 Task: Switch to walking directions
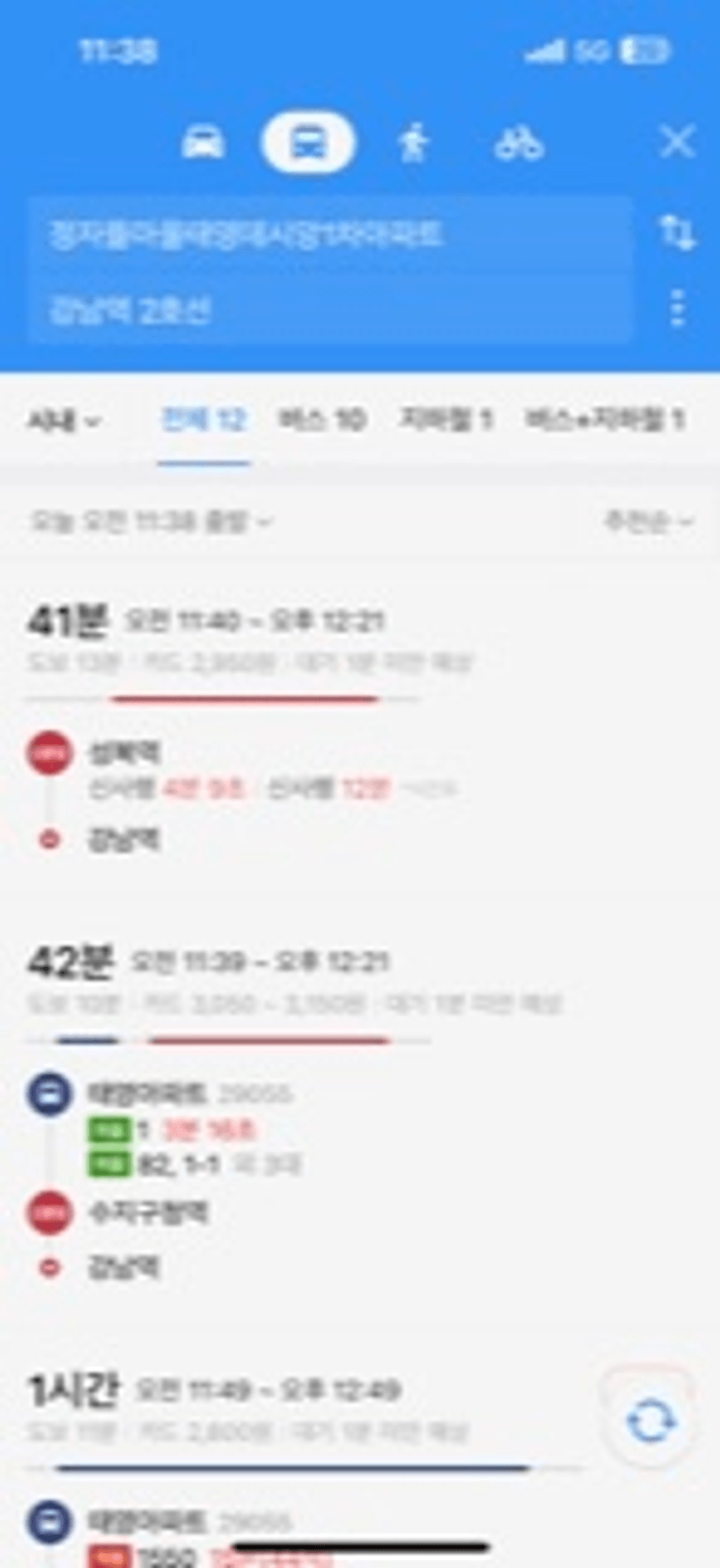pos(414,143)
